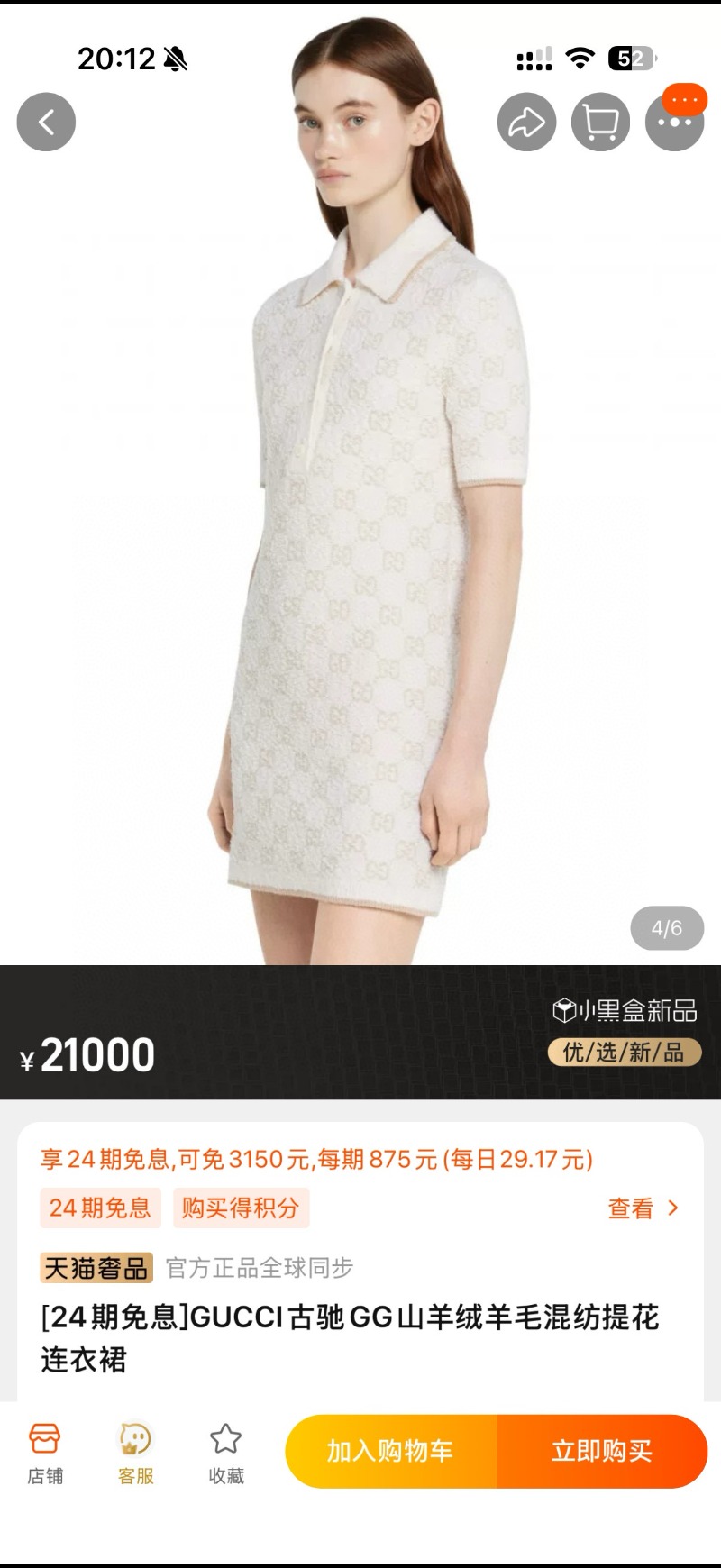Add item to favorites with 收藏
721x1568 pixels.
pos(226,1454)
